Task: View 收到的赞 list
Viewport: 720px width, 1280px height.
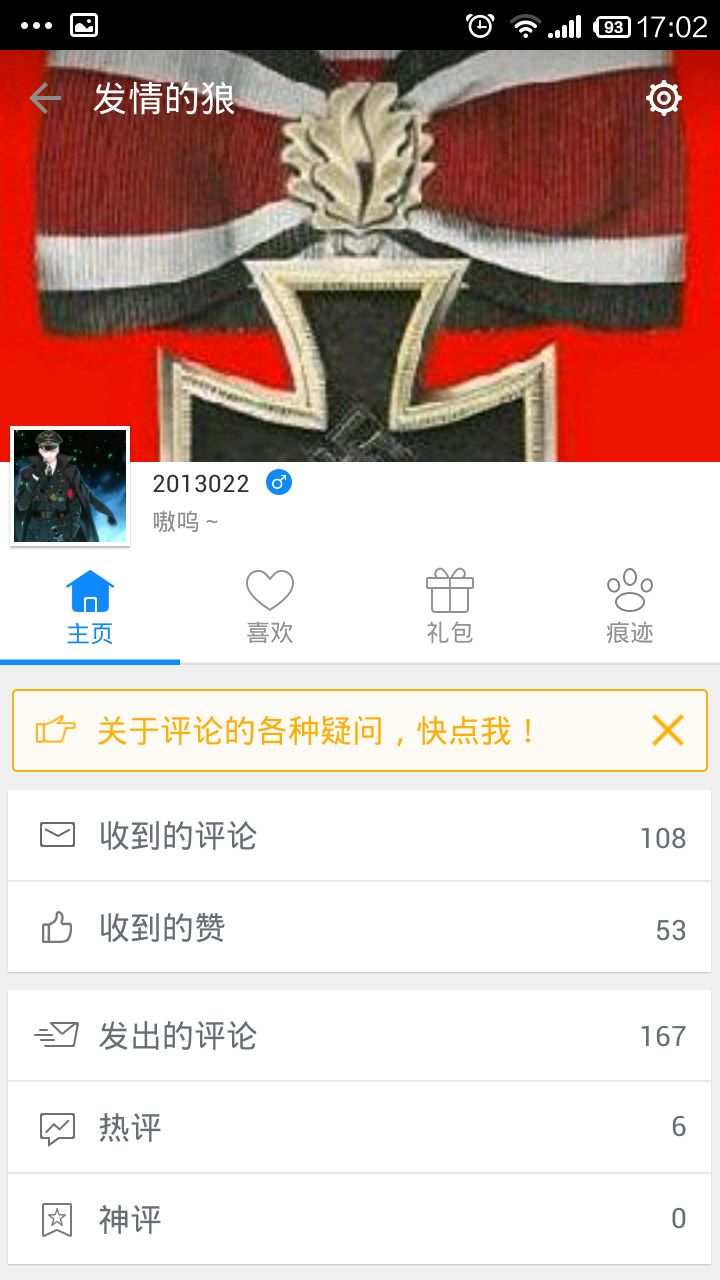Action: coord(360,928)
